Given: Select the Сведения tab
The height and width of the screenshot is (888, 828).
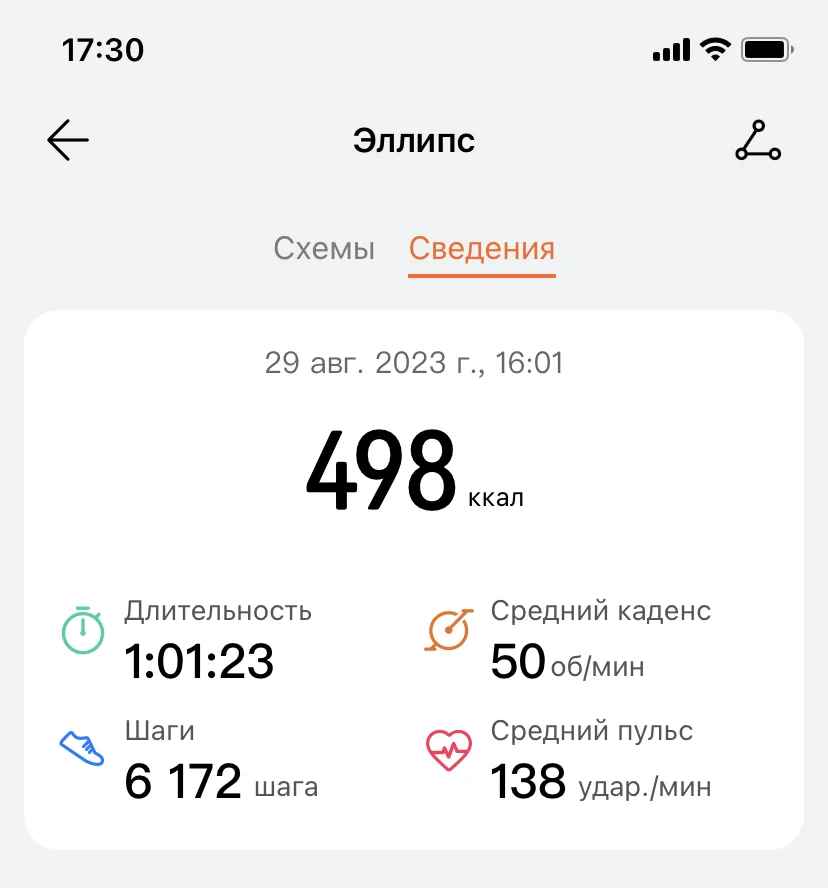Looking at the screenshot, I should tap(482, 249).
